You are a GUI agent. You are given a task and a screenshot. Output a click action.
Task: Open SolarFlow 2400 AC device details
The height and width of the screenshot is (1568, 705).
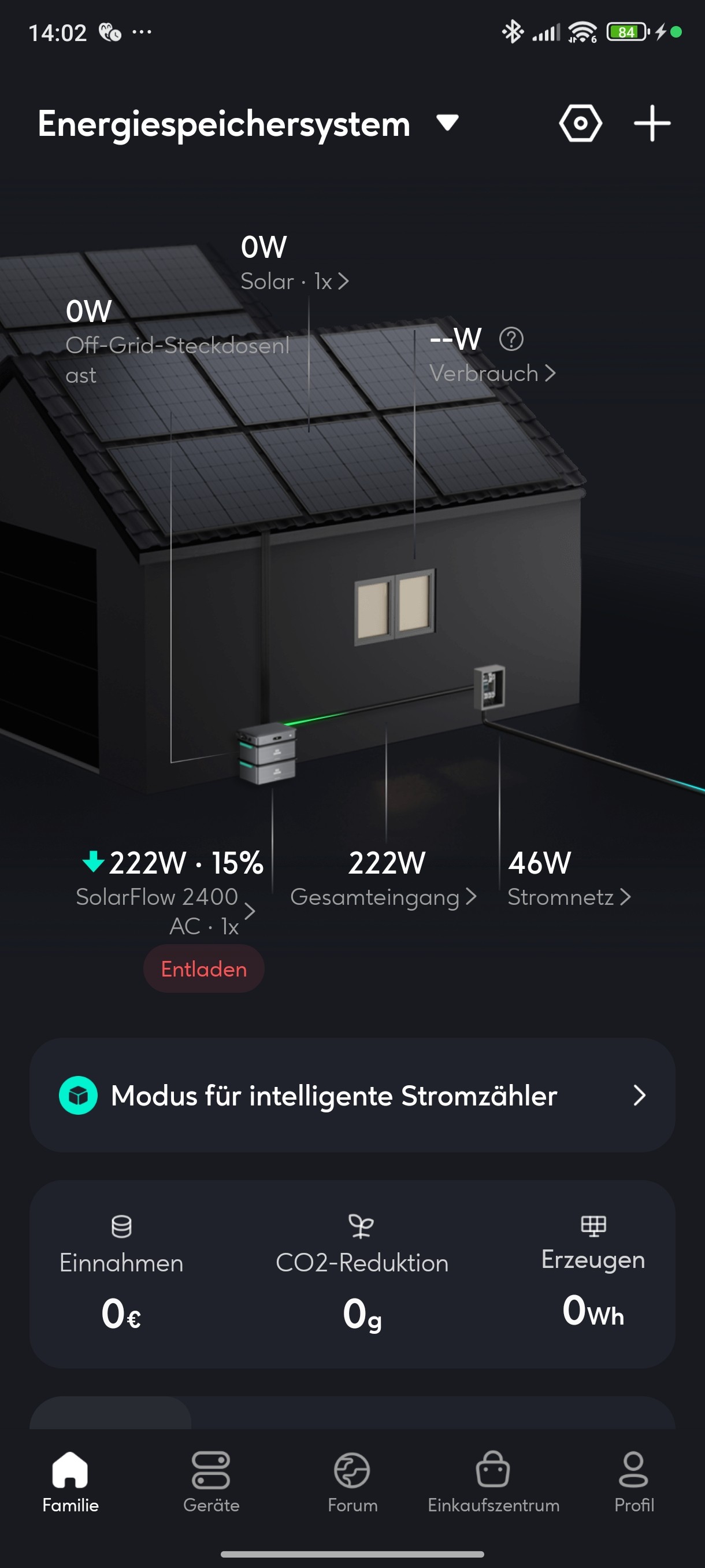(x=165, y=911)
